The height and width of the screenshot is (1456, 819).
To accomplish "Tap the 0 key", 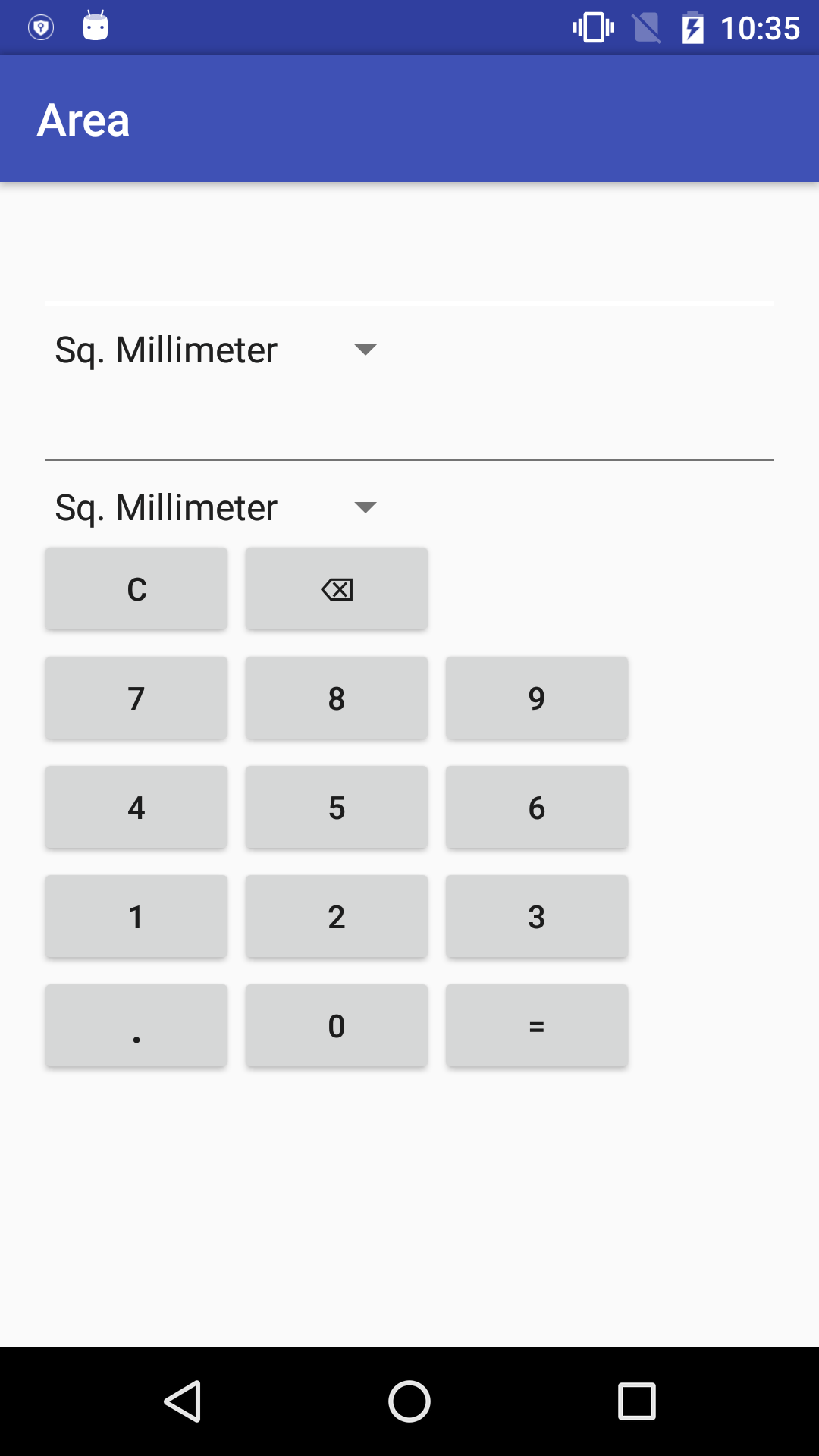I will pyautogui.click(x=337, y=1026).
